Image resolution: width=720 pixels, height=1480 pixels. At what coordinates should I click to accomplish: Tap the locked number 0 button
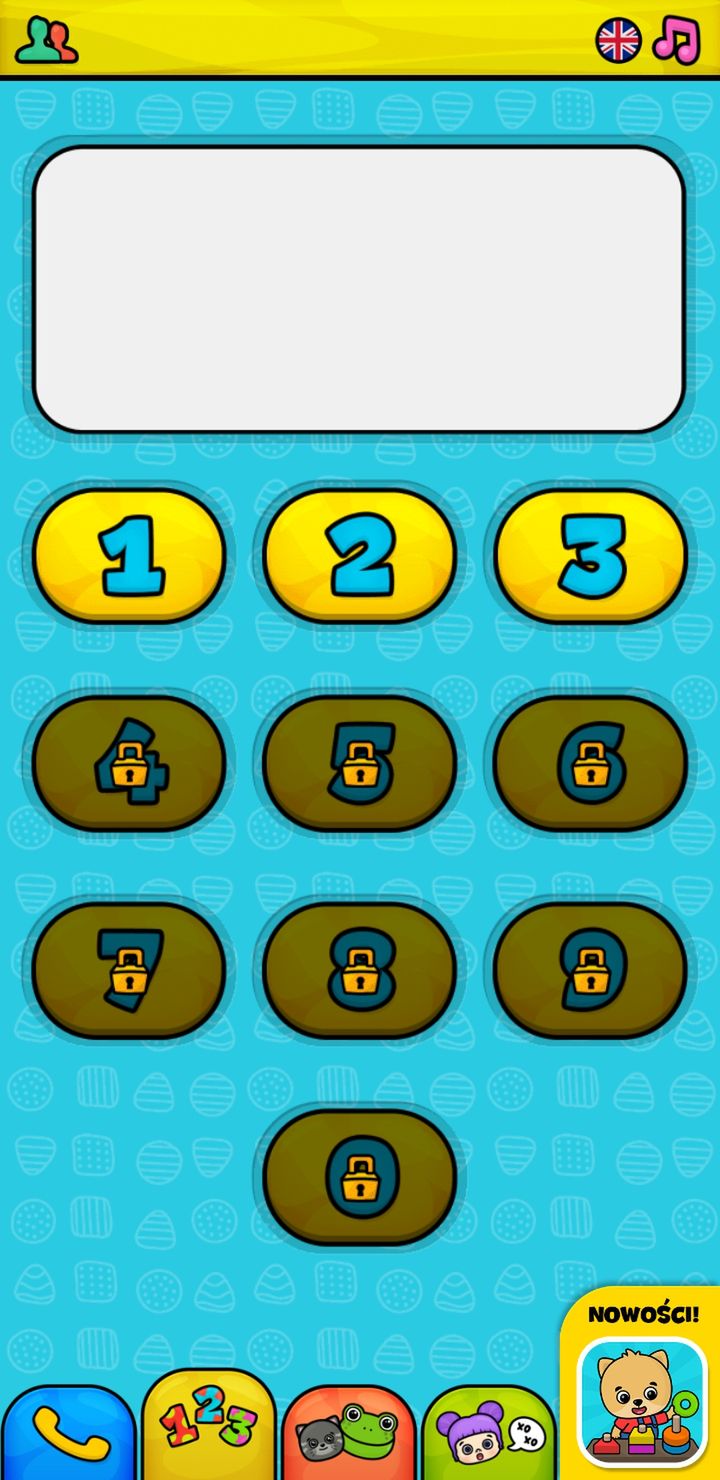(360, 1177)
